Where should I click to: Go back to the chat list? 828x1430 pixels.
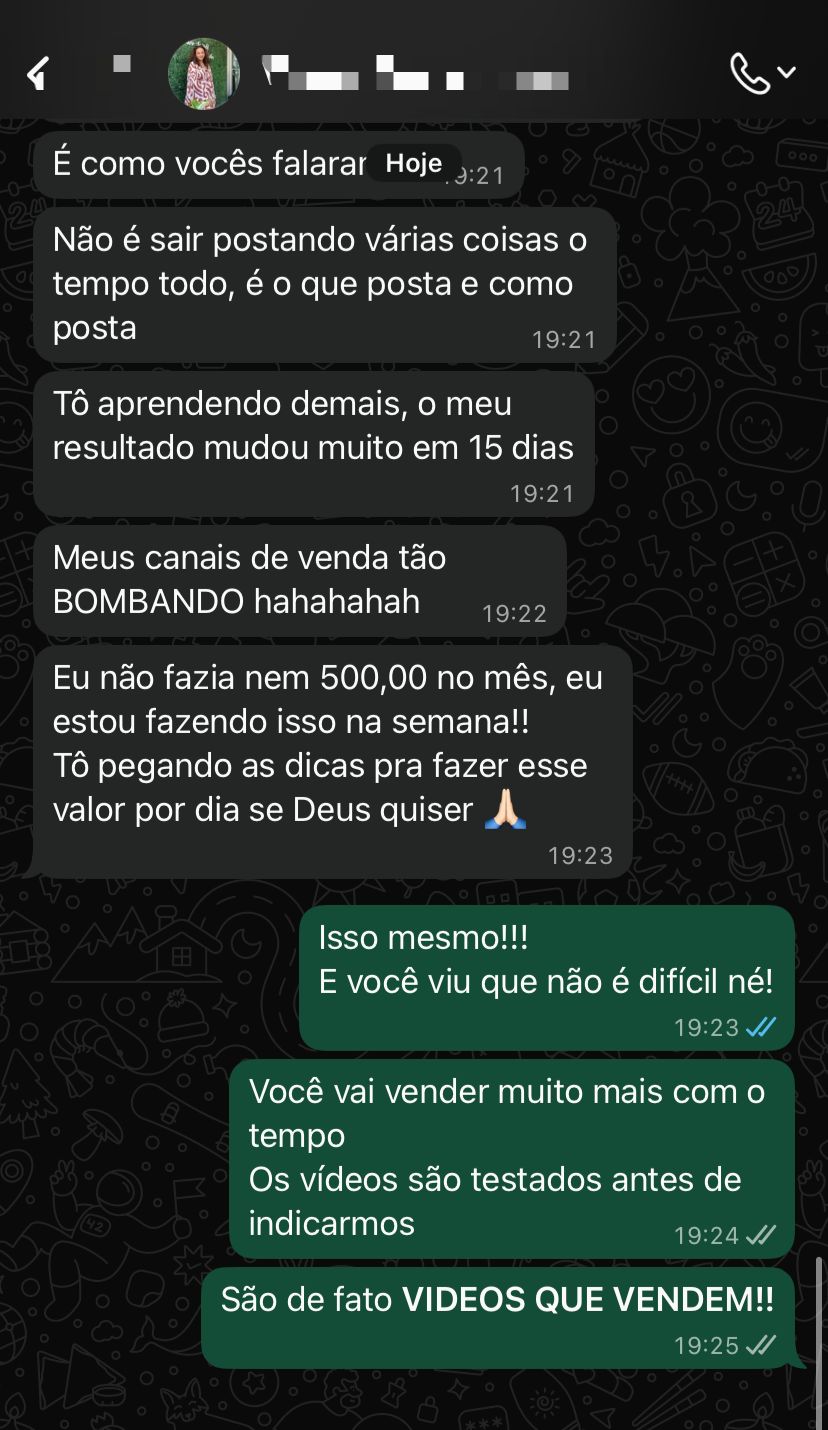tap(39, 73)
